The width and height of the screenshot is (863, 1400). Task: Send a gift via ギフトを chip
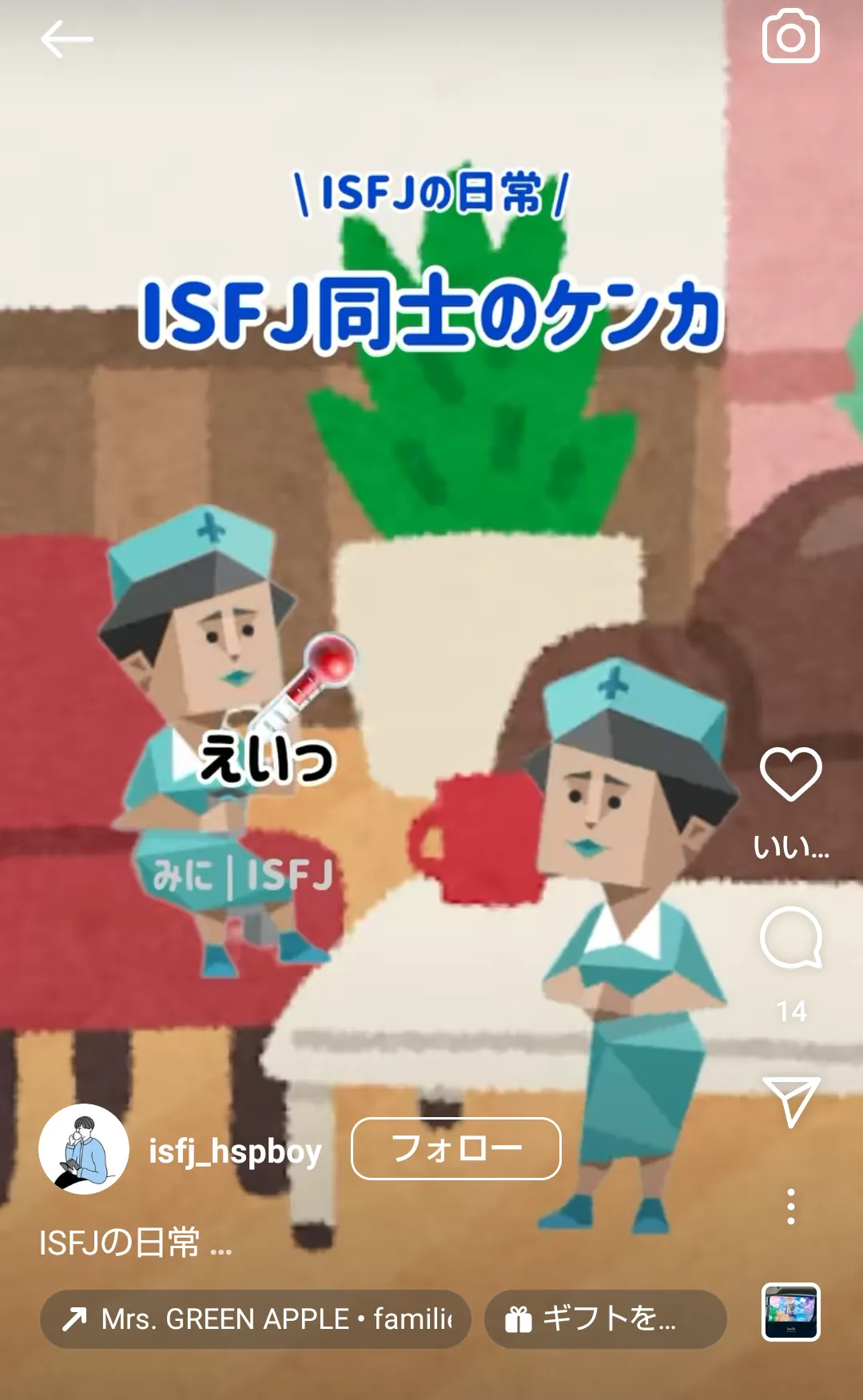click(x=606, y=1318)
